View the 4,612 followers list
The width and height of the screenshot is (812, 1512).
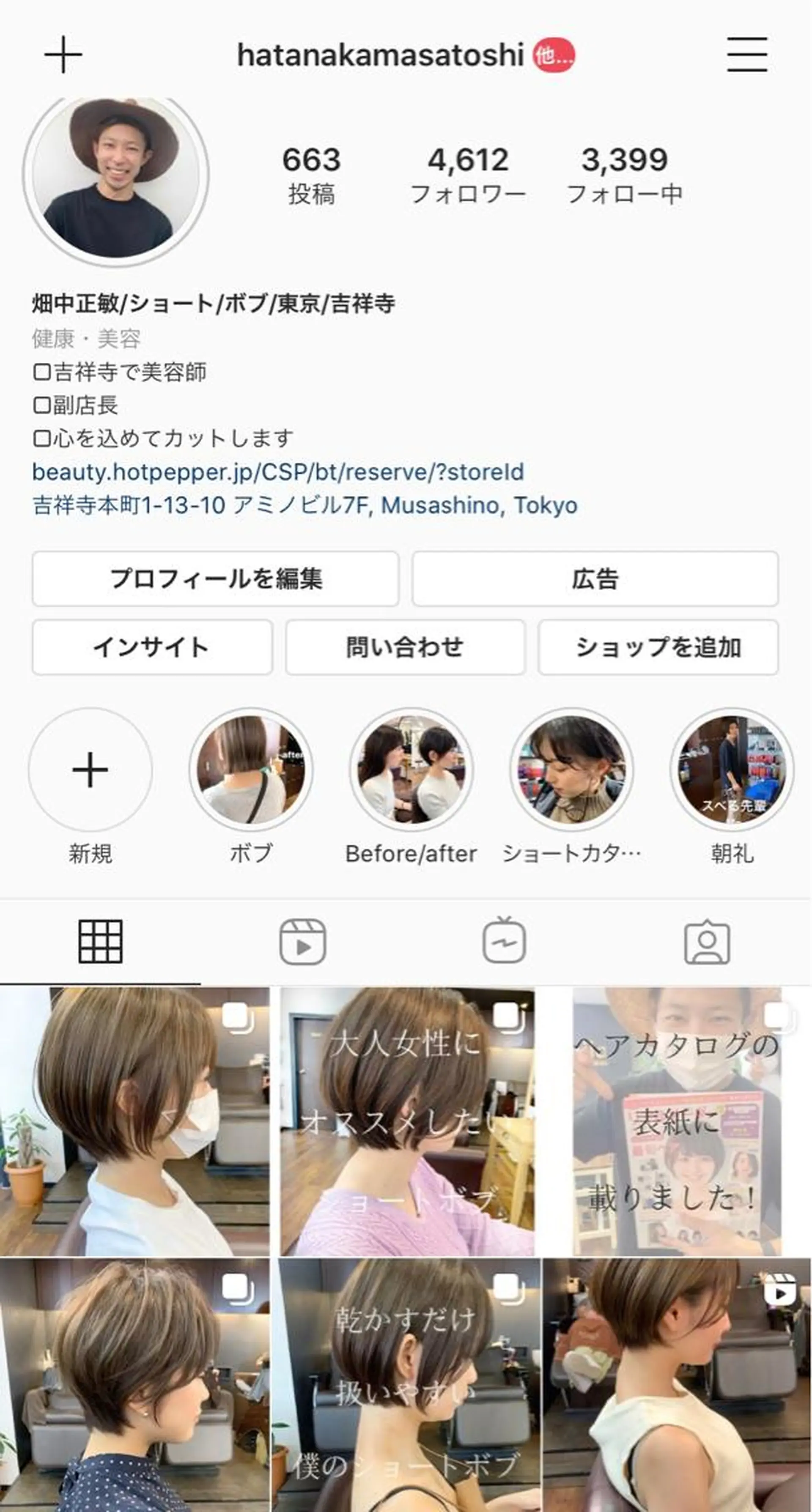click(467, 175)
